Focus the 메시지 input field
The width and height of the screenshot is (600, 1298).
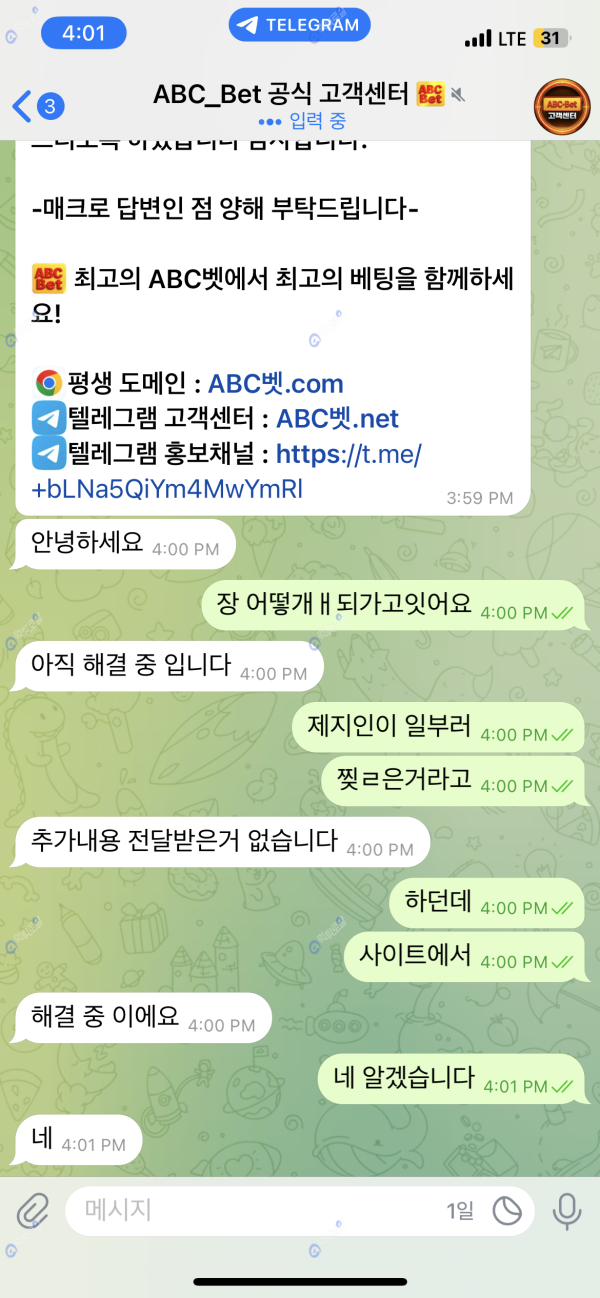pos(250,1211)
